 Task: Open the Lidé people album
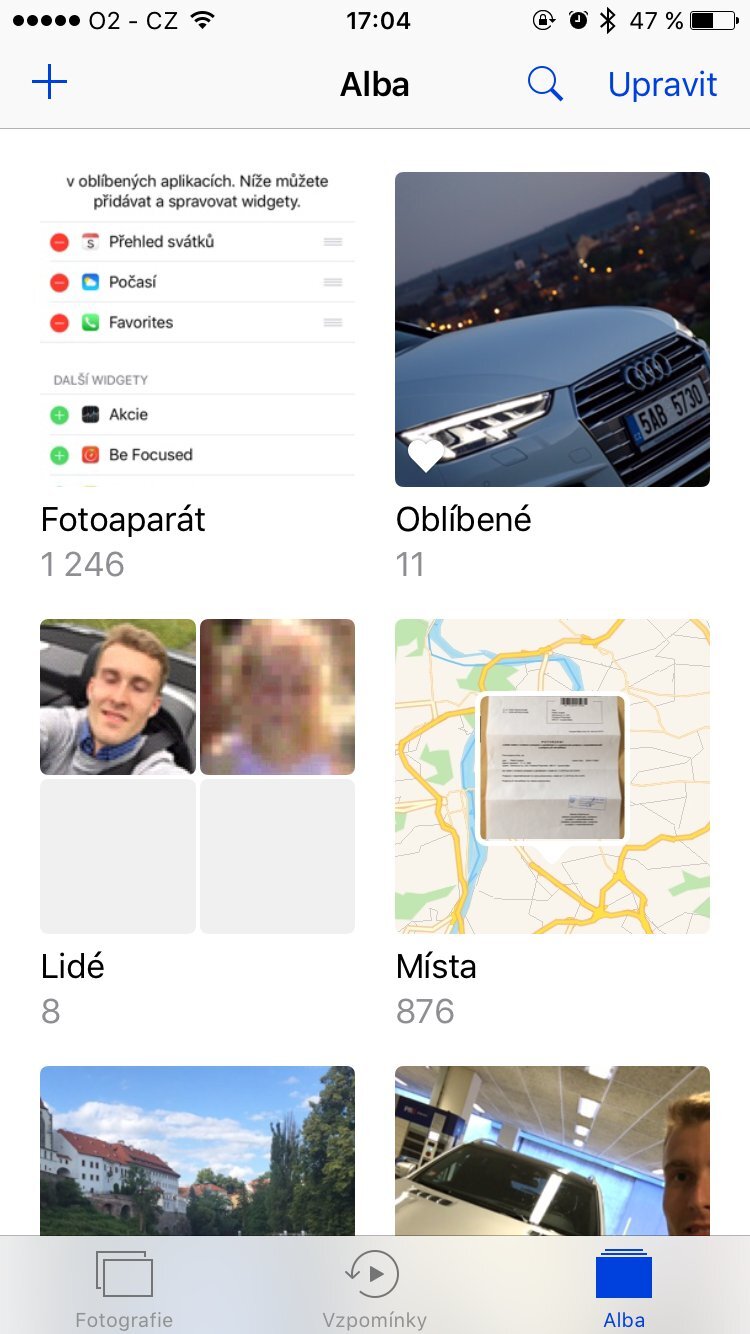coord(196,776)
